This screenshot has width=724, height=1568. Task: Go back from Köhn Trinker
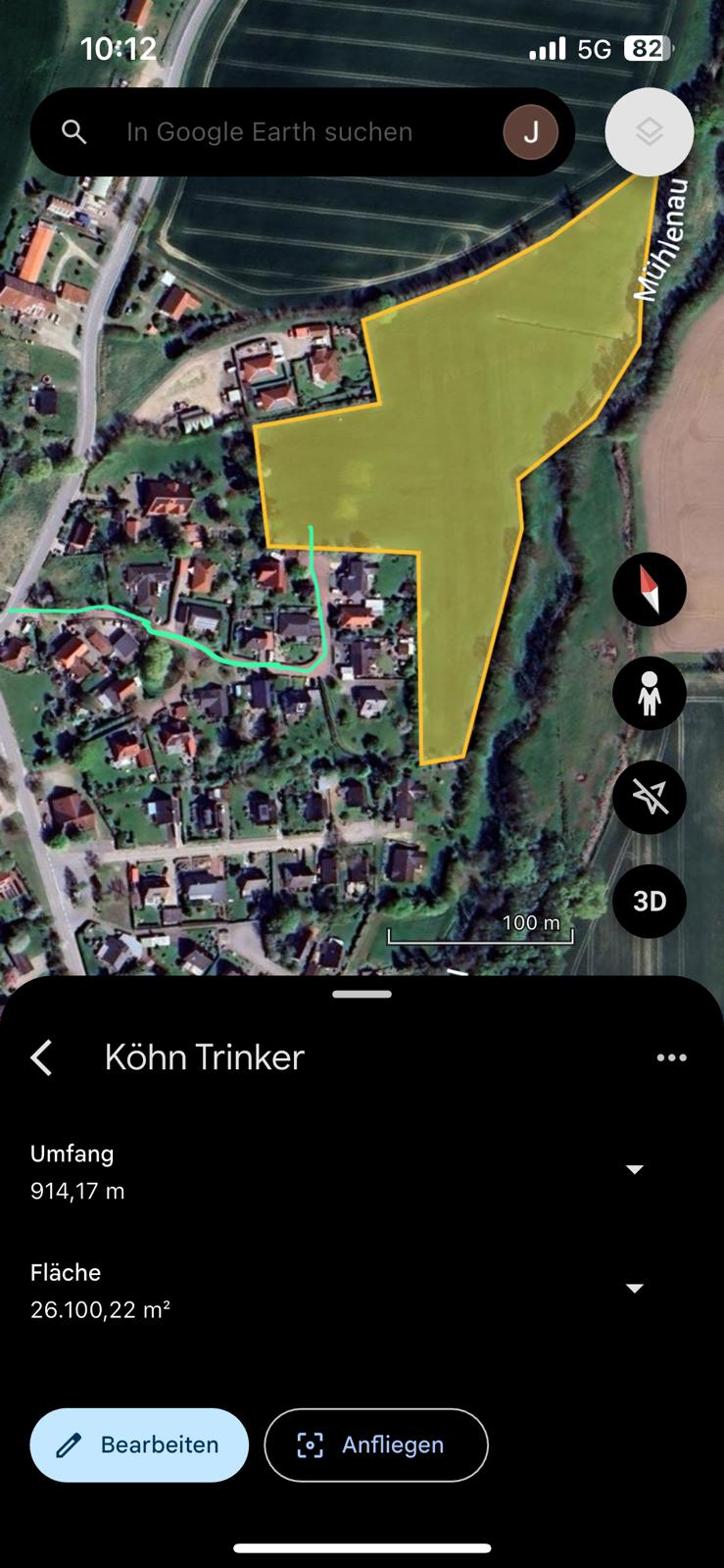coord(41,1057)
